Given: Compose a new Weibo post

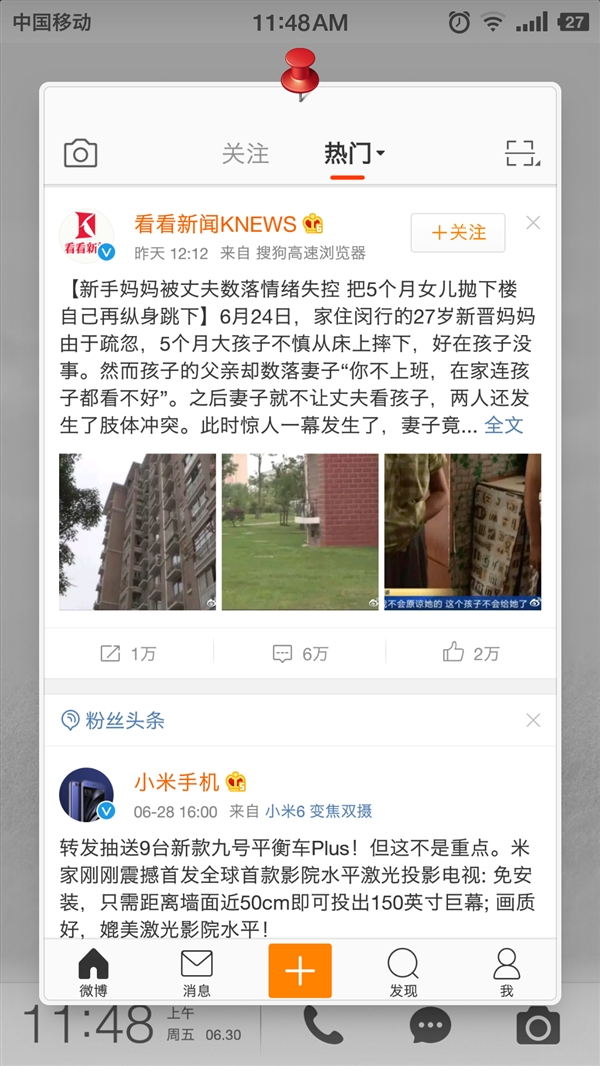Looking at the screenshot, I should [x=300, y=970].
